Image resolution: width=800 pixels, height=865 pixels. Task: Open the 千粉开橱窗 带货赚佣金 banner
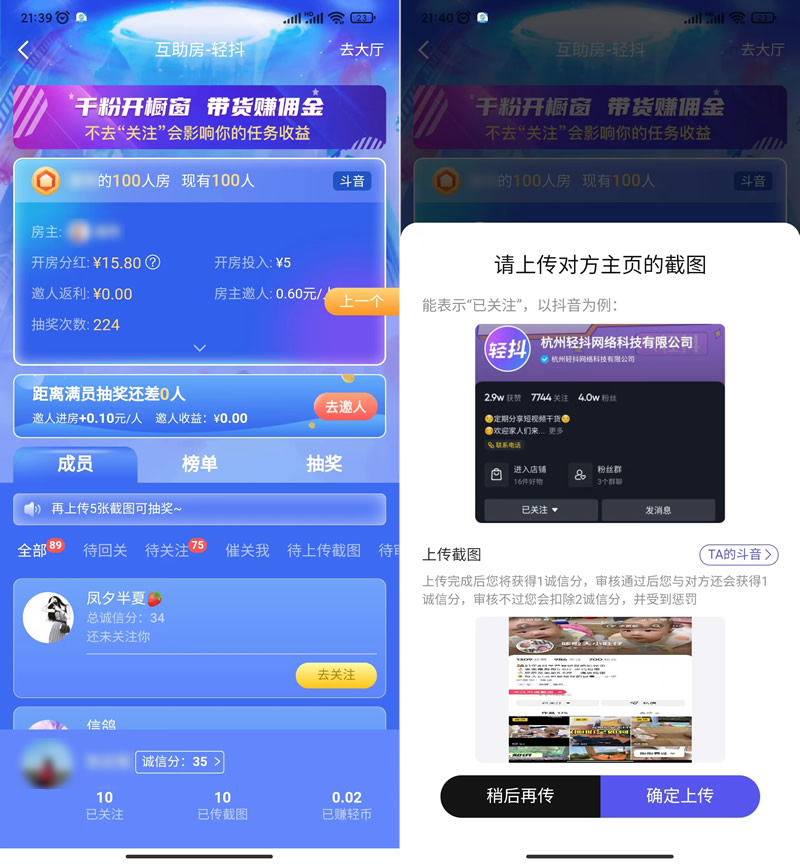click(199, 117)
